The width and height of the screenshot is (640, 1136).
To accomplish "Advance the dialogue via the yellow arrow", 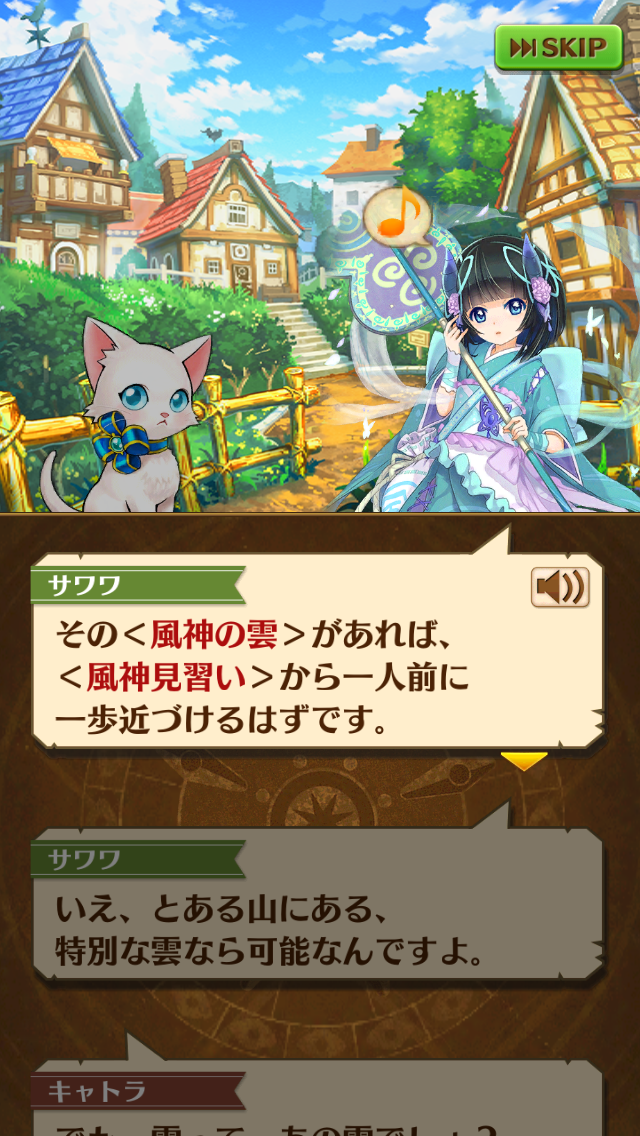I will pyautogui.click(x=524, y=761).
